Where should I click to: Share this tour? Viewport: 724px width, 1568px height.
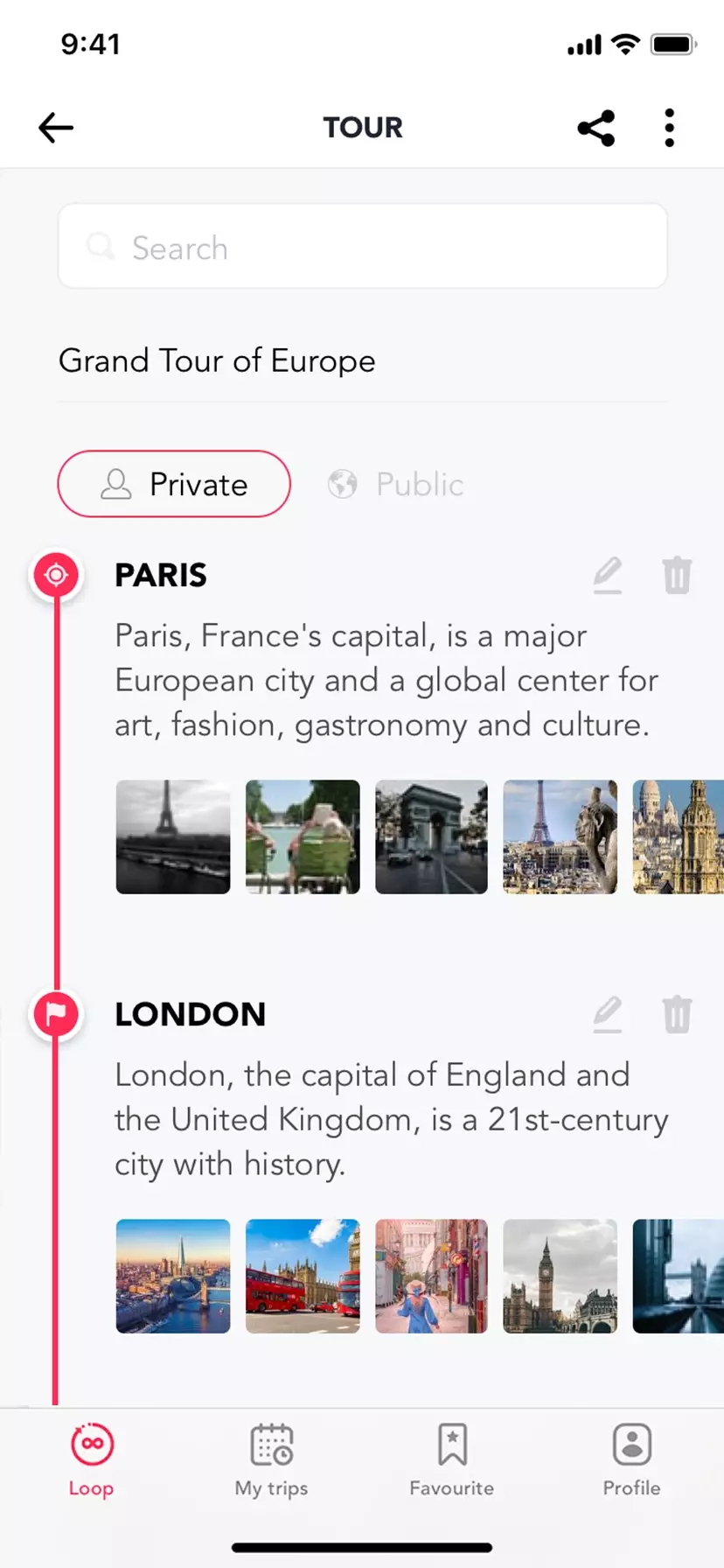(596, 128)
